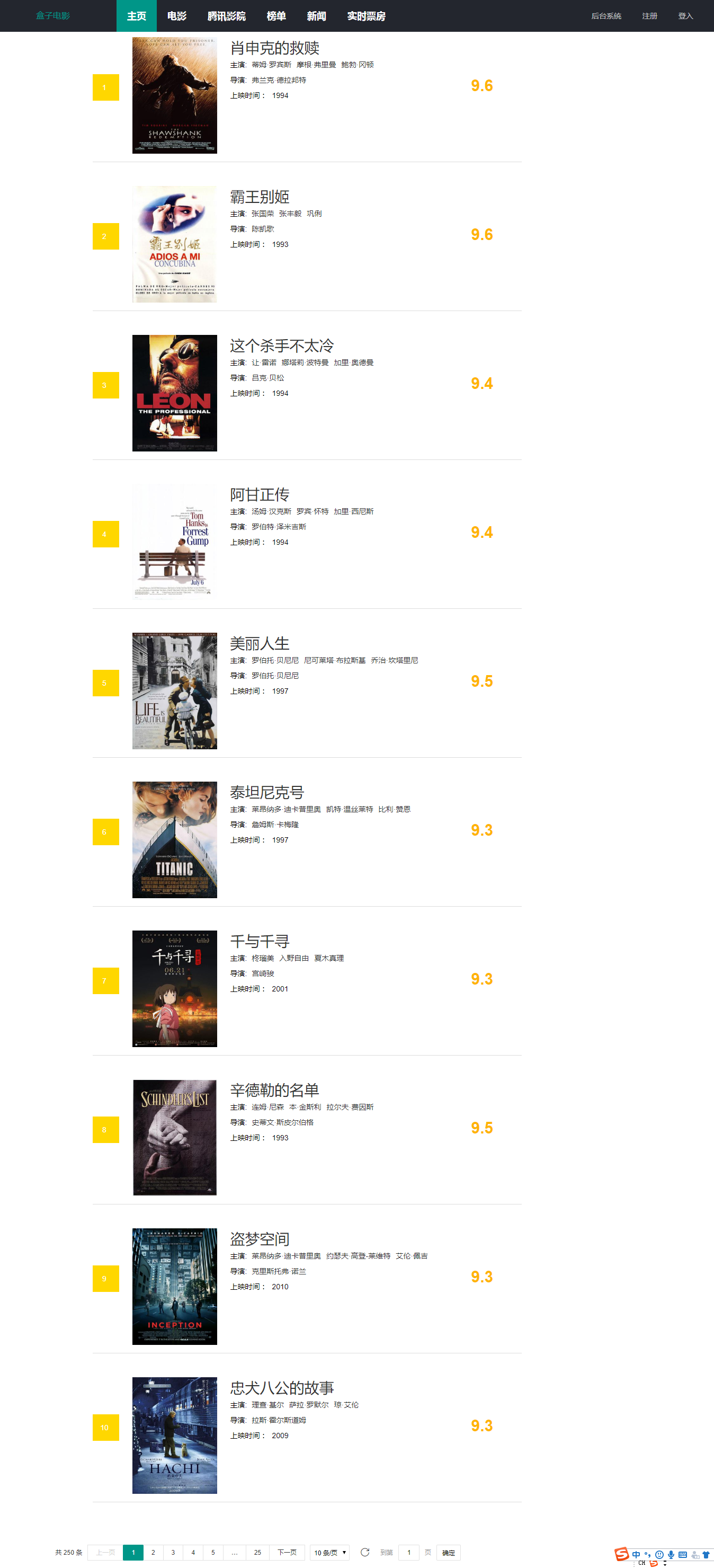
Task: Confirm page jump with 确定
Action: pyautogui.click(x=448, y=1553)
